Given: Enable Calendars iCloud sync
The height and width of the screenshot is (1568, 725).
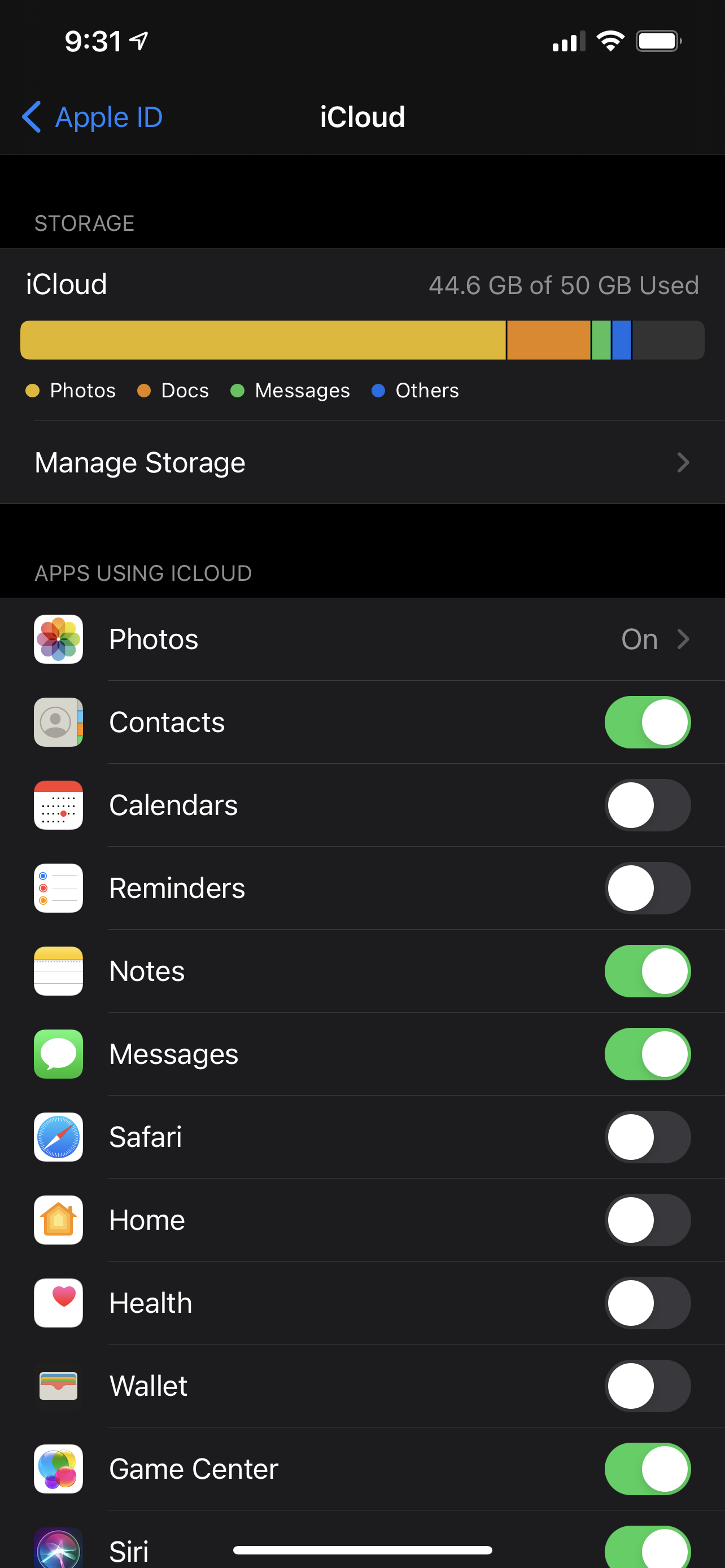Looking at the screenshot, I should (x=647, y=805).
